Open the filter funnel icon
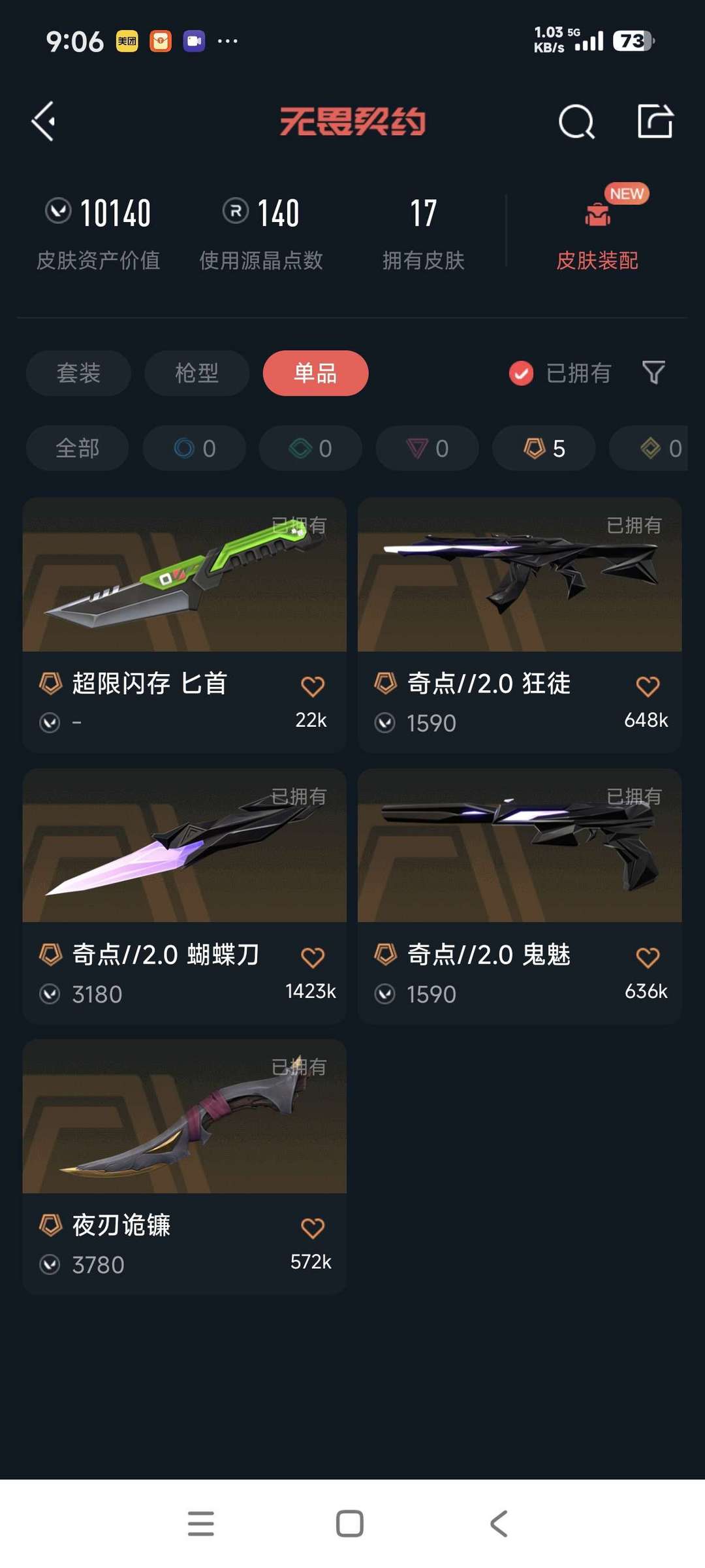 click(x=653, y=373)
